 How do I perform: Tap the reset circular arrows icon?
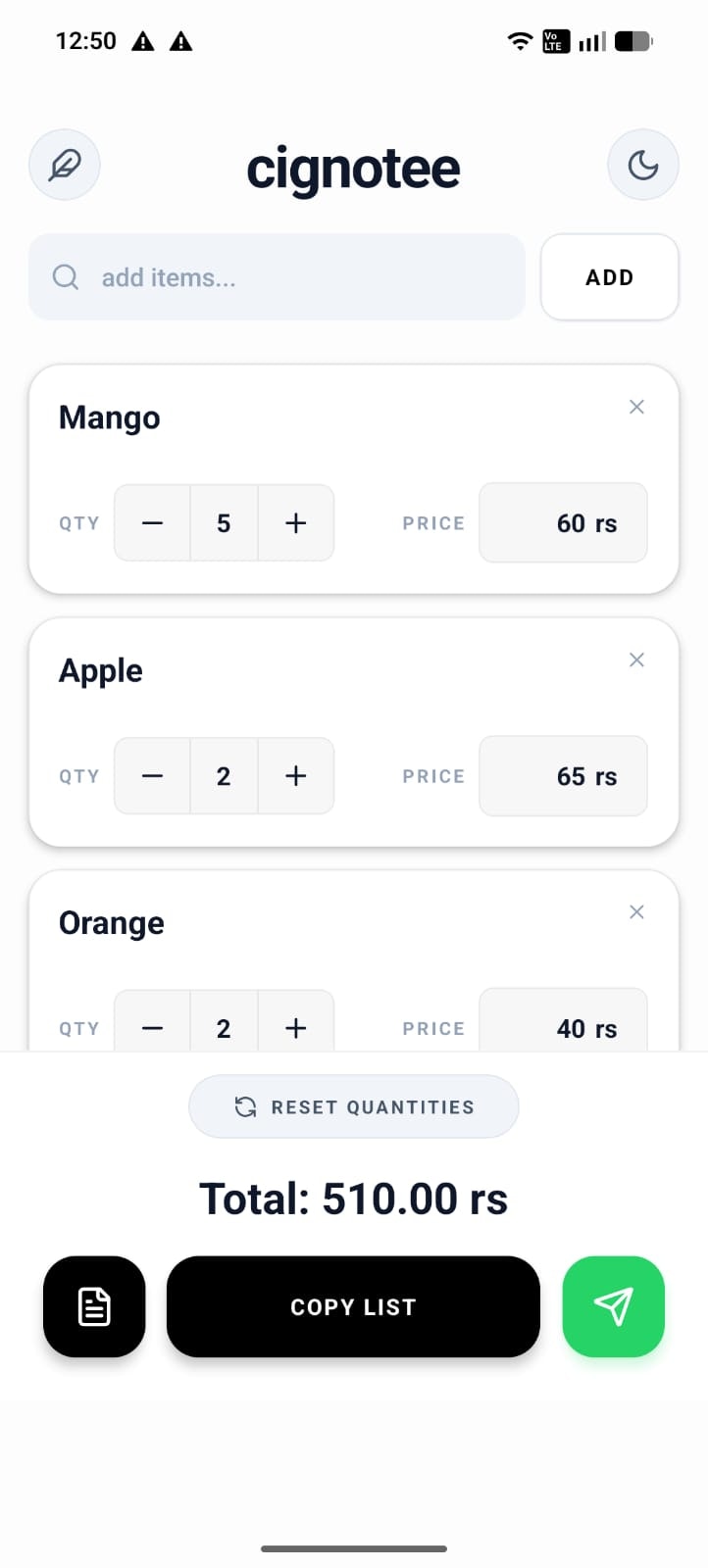[244, 1106]
